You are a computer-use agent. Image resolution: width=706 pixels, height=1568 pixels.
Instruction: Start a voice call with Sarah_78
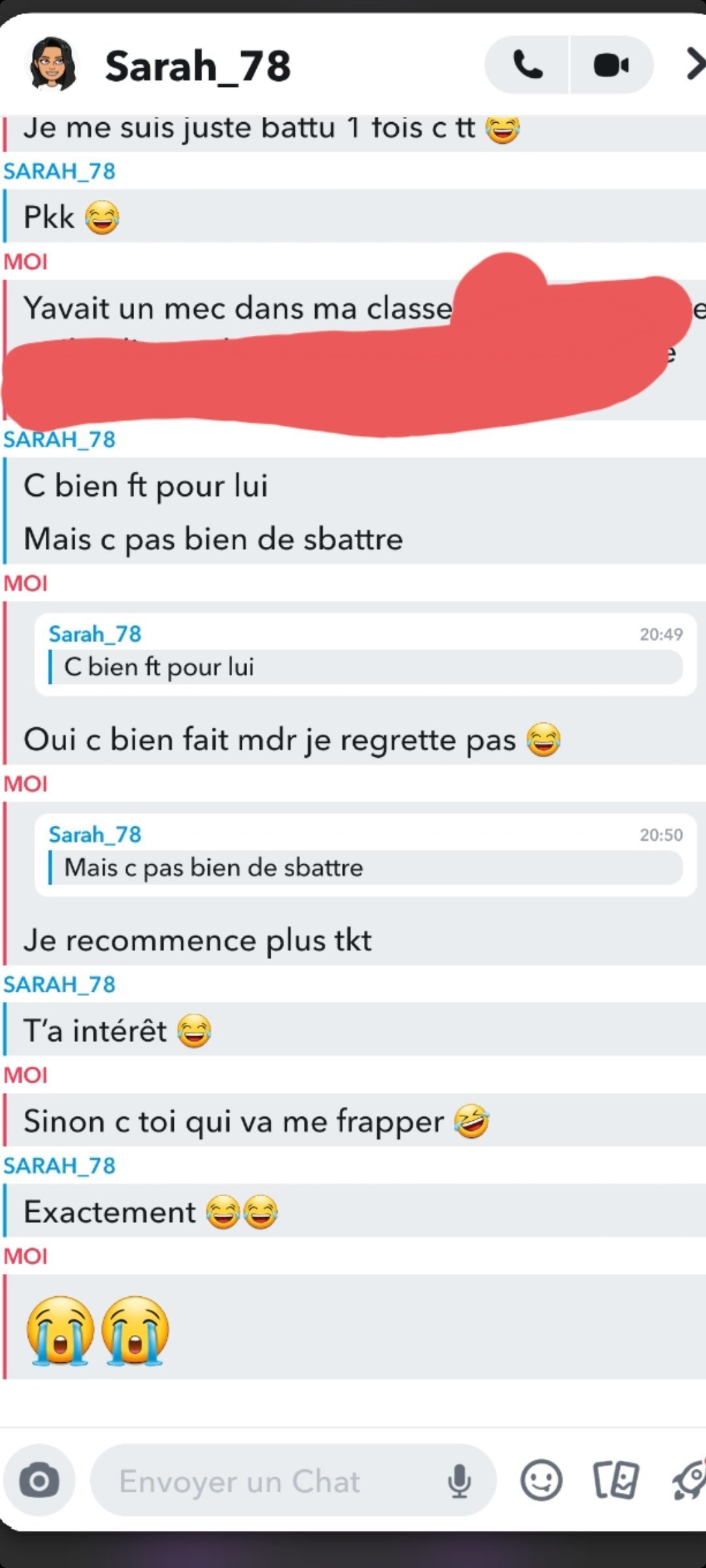pyautogui.click(x=527, y=65)
